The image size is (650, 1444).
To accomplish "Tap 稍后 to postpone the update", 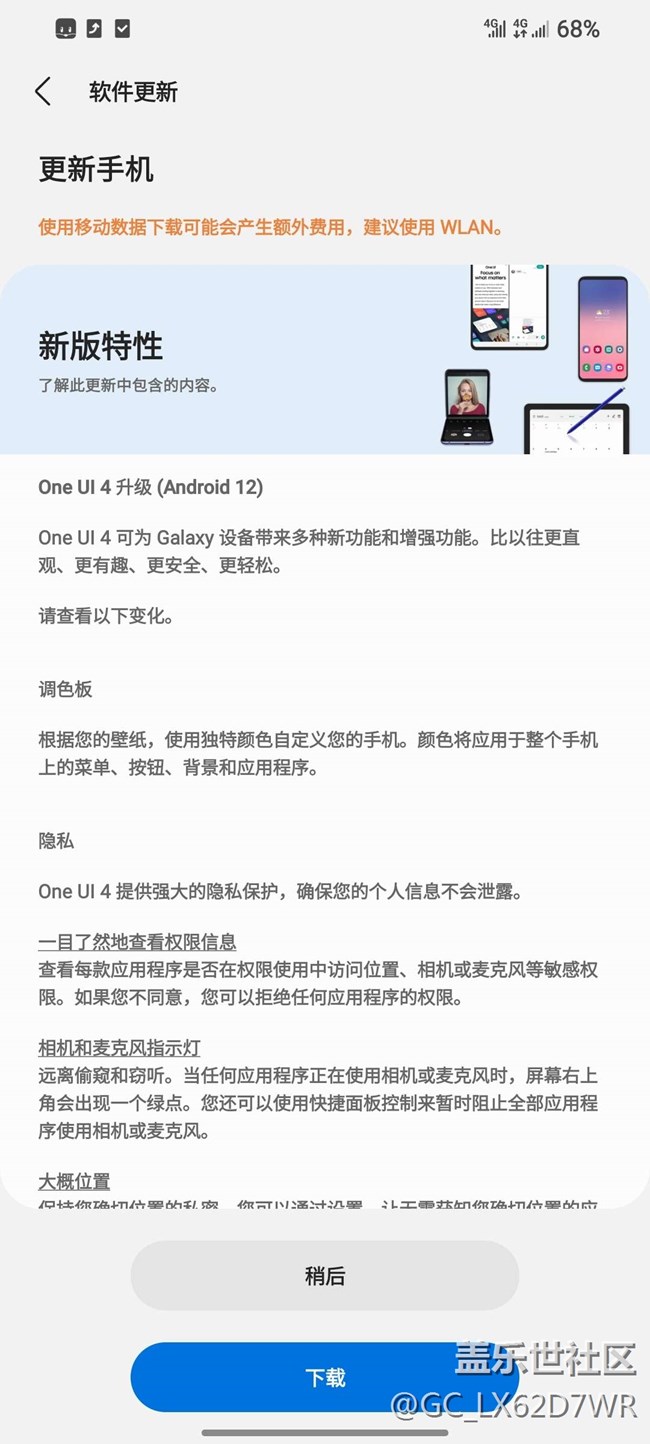I will 324,1275.
